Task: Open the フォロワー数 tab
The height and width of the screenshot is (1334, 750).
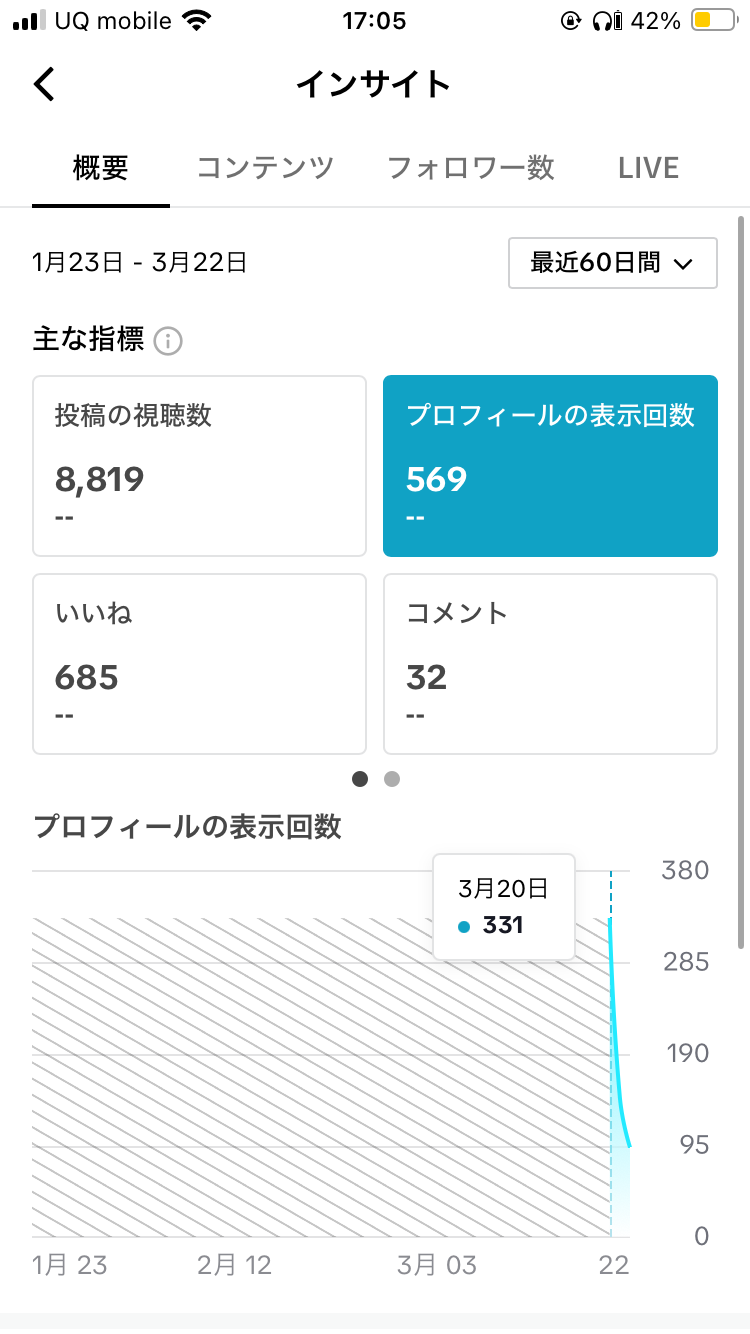Action: click(471, 168)
